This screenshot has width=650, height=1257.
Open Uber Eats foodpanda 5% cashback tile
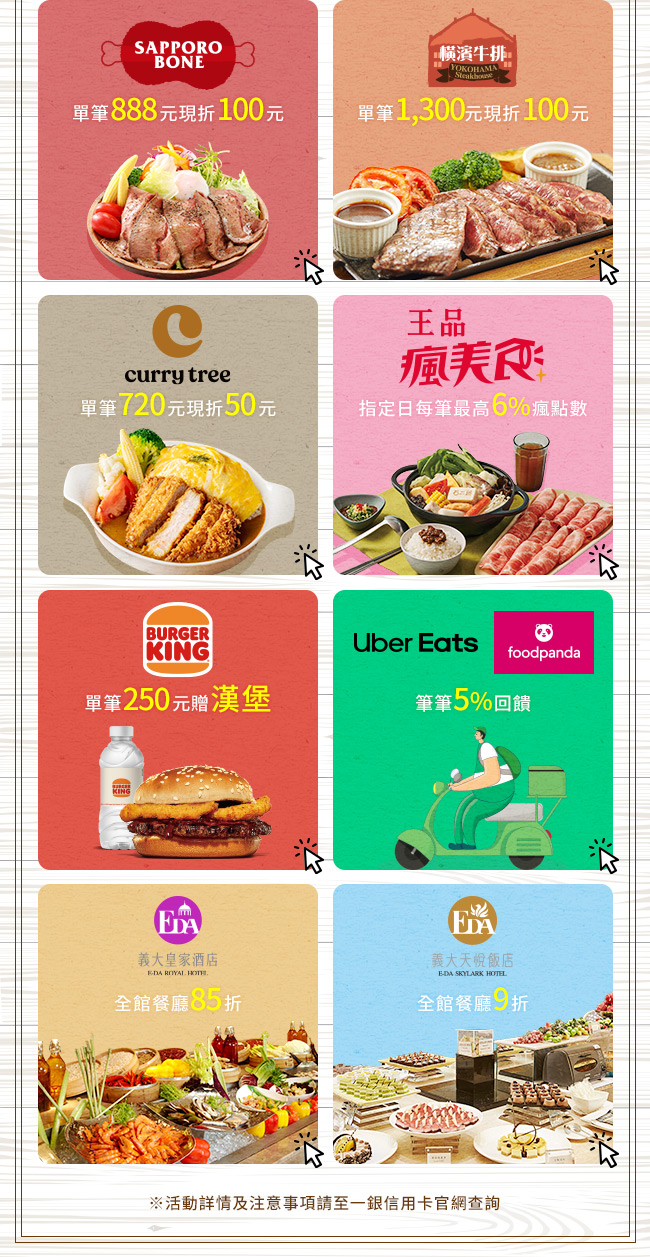click(x=473, y=730)
